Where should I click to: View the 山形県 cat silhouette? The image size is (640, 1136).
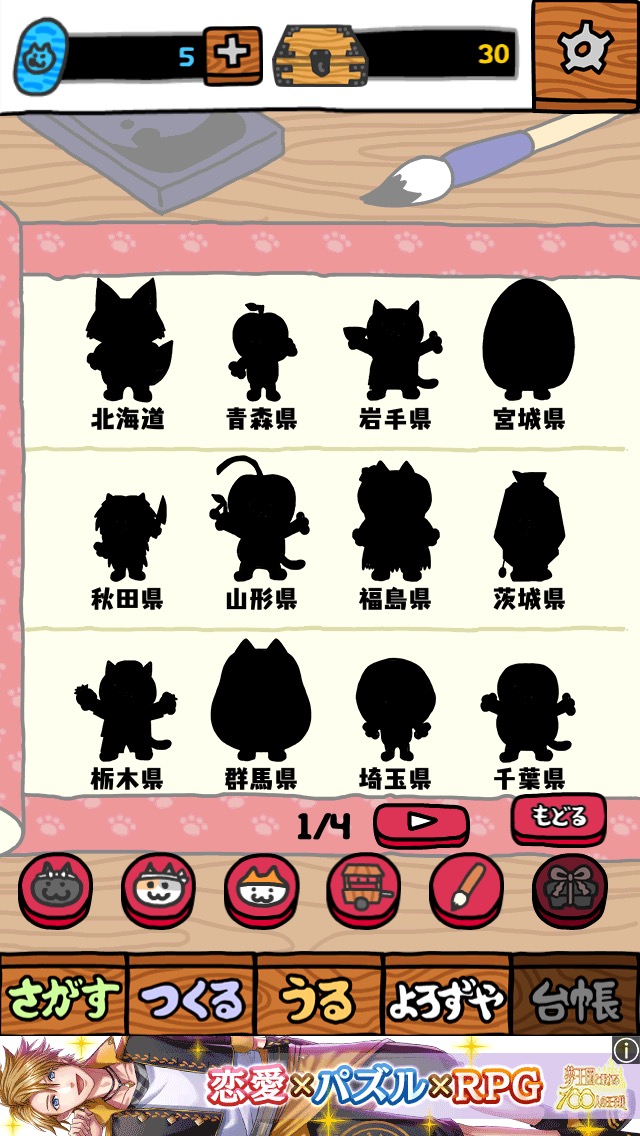point(260,522)
